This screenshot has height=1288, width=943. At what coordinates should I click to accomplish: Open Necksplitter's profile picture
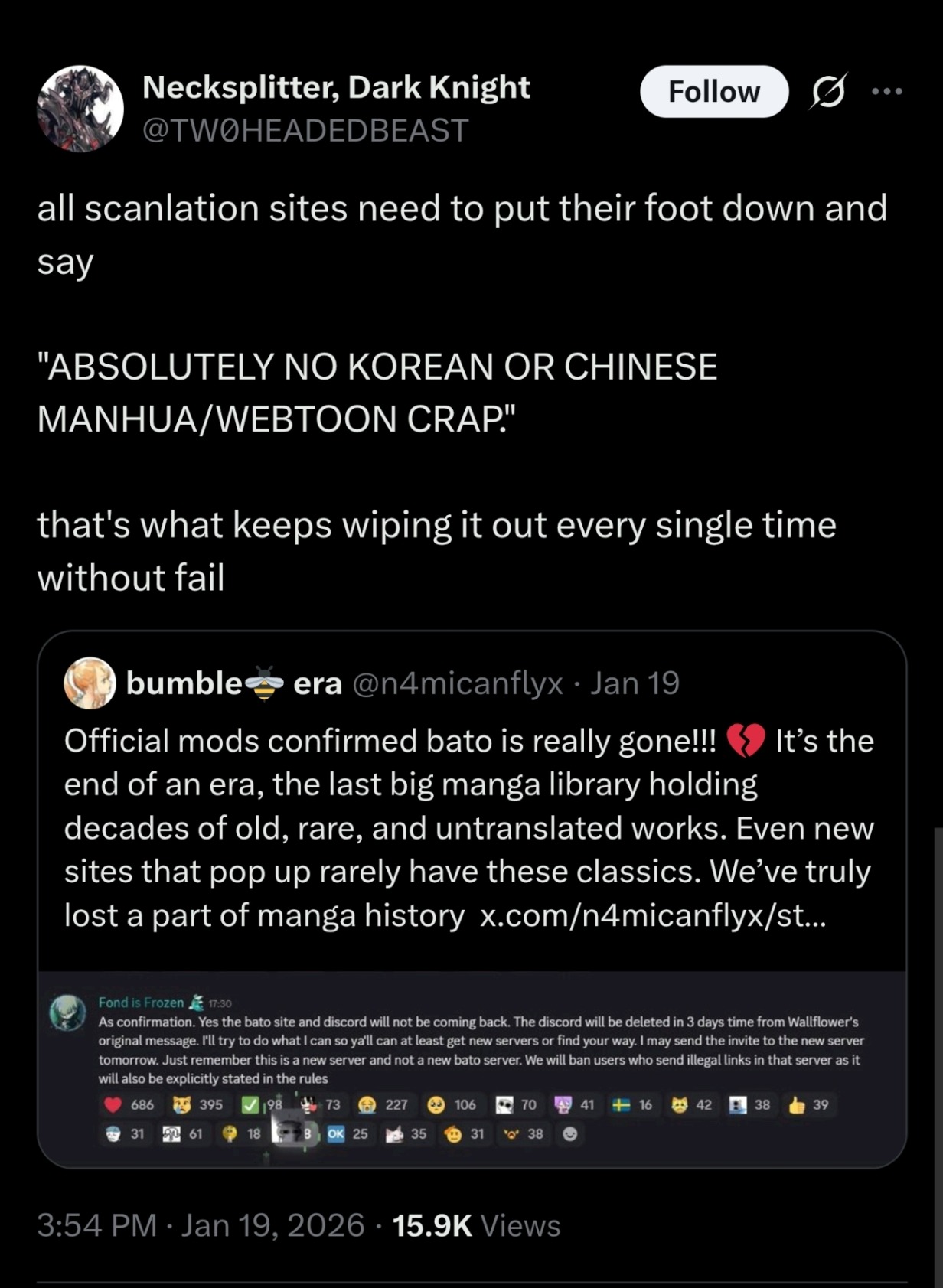pyautogui.click(x=80, y=109)
